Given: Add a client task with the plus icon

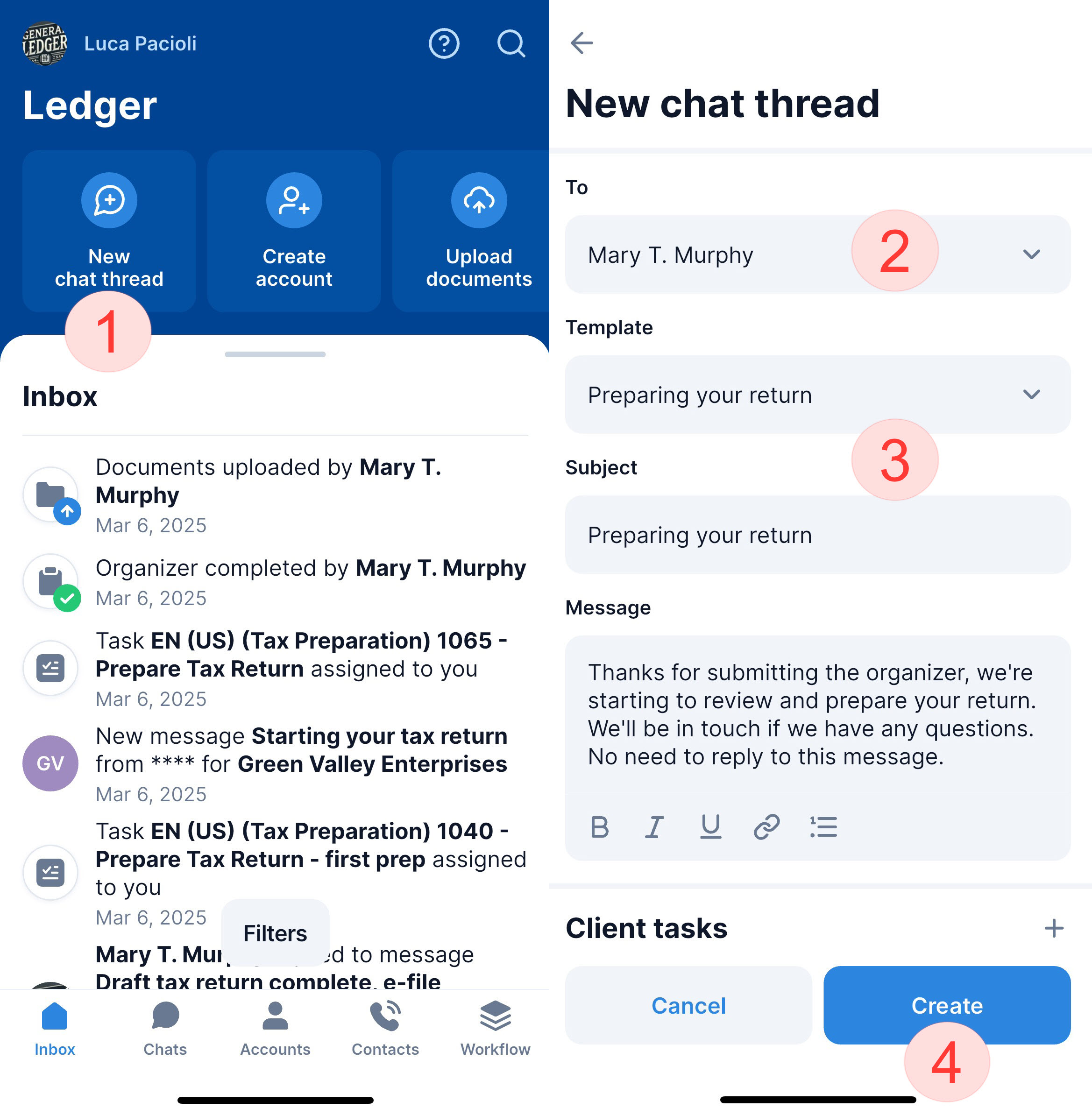Looking at the screenshot, I should [x=1054, y=928].
